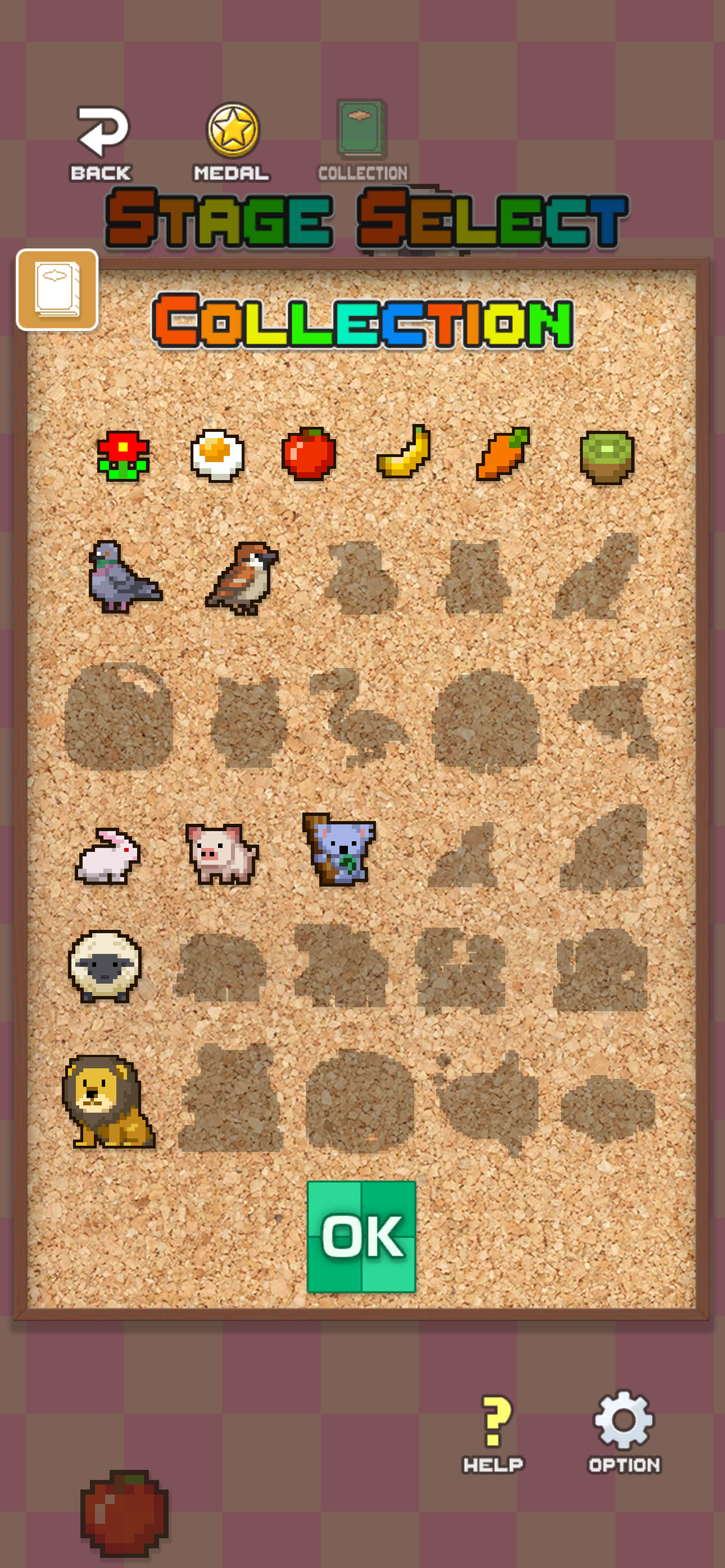The height and width of the screenshot is (1568, 725).
Task: Go back using the Back arrow
Action: coord(101,142)
